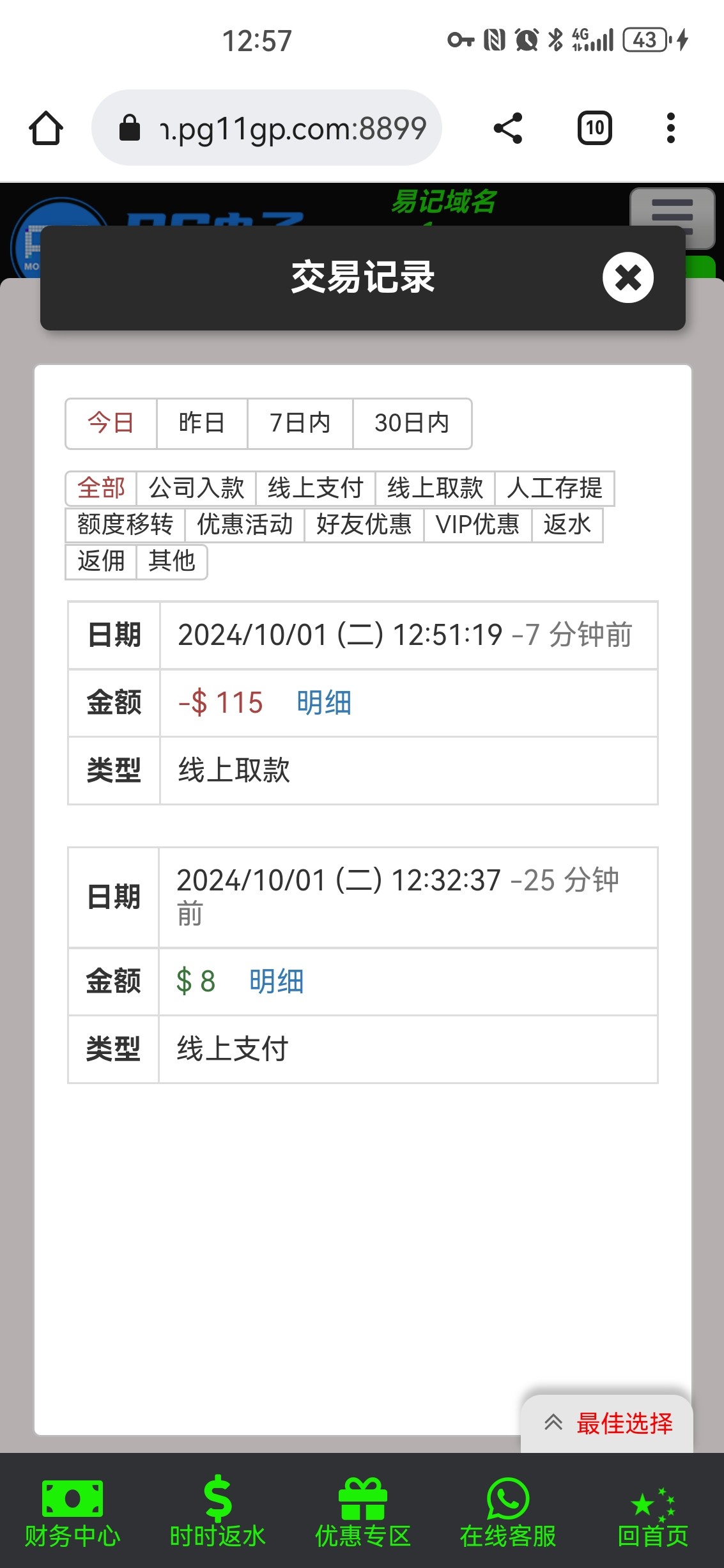Show 返水 records
724x1568 pixels.
click(x=567, y=525)
